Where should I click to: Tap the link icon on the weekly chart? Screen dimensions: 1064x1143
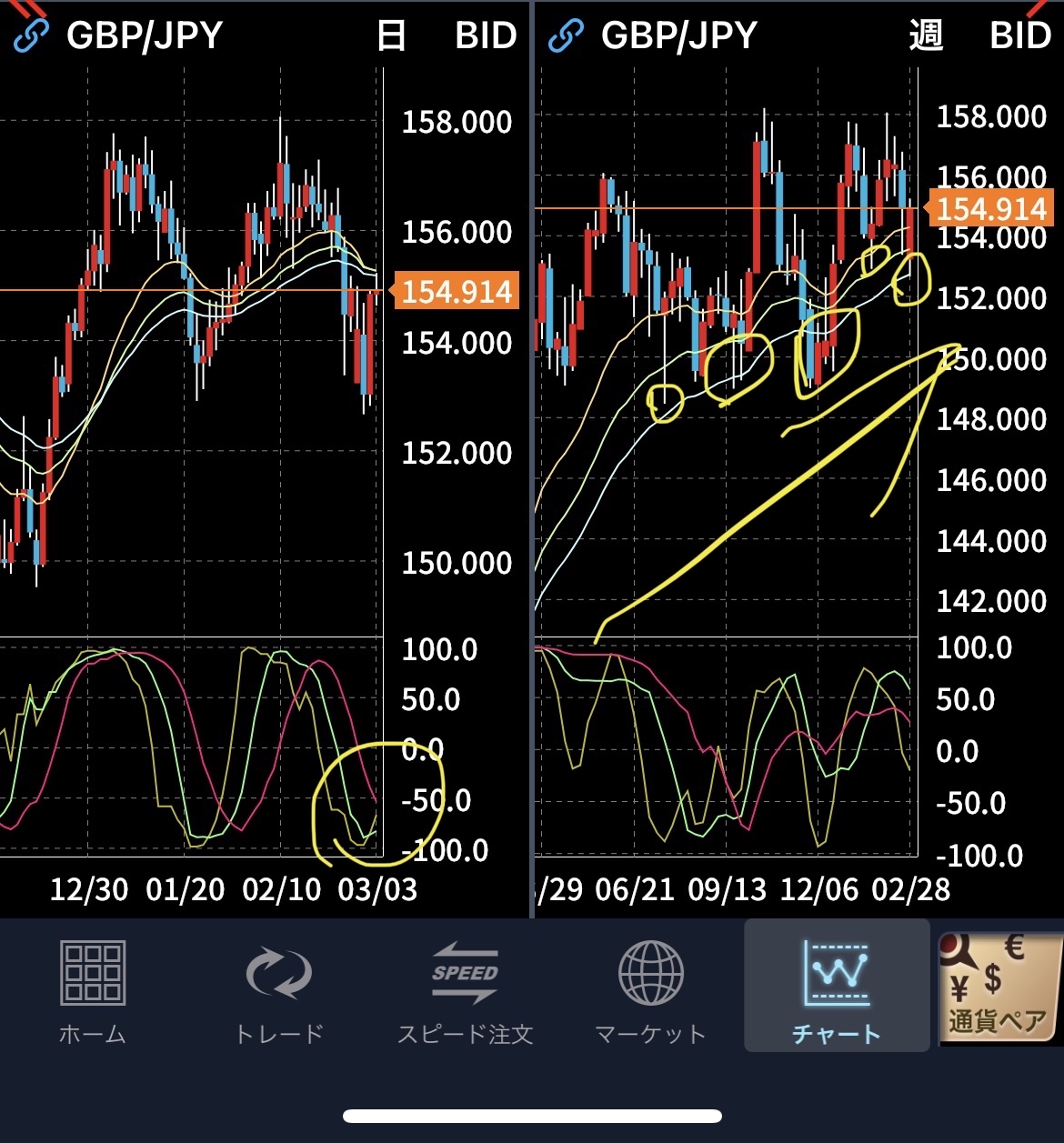pyautogui.click(x=566, y=36)
